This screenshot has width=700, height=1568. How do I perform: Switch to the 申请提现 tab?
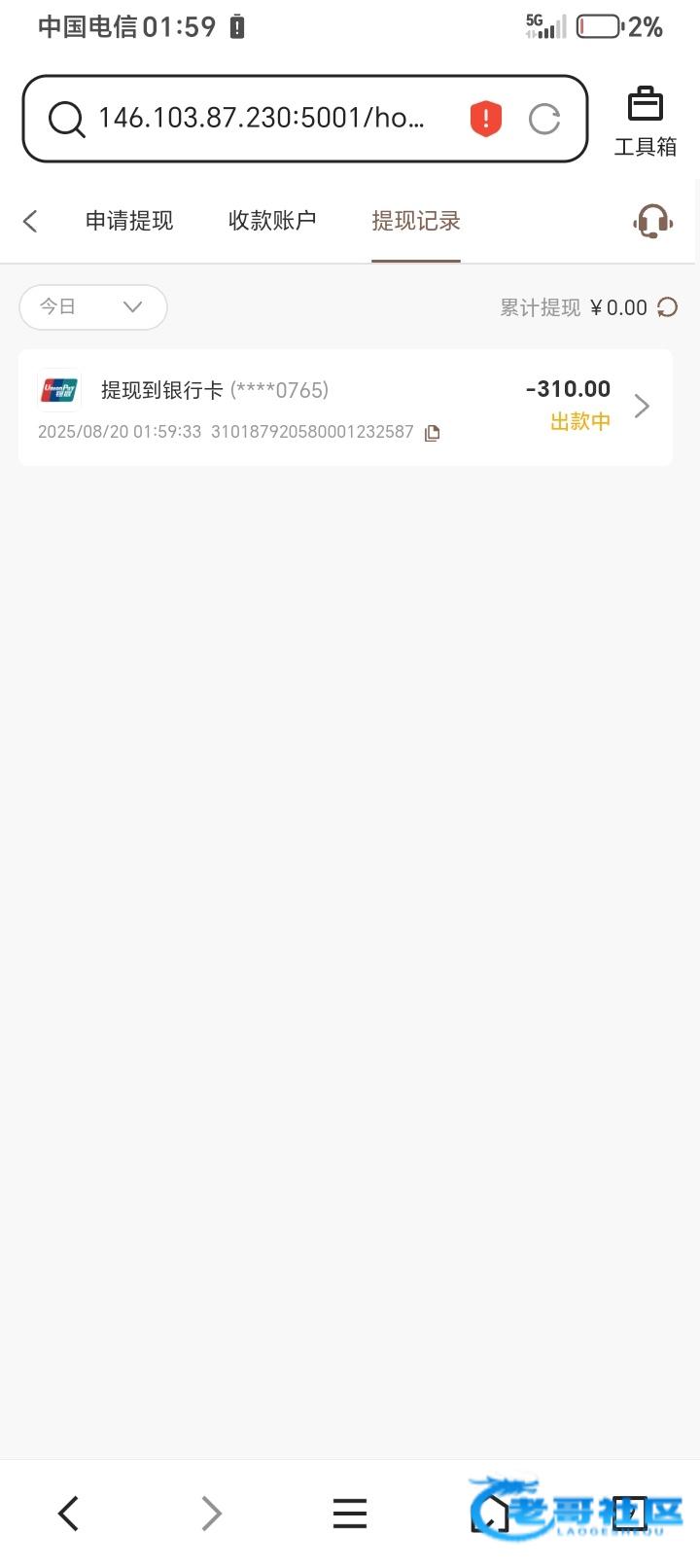tap(129, 221)
